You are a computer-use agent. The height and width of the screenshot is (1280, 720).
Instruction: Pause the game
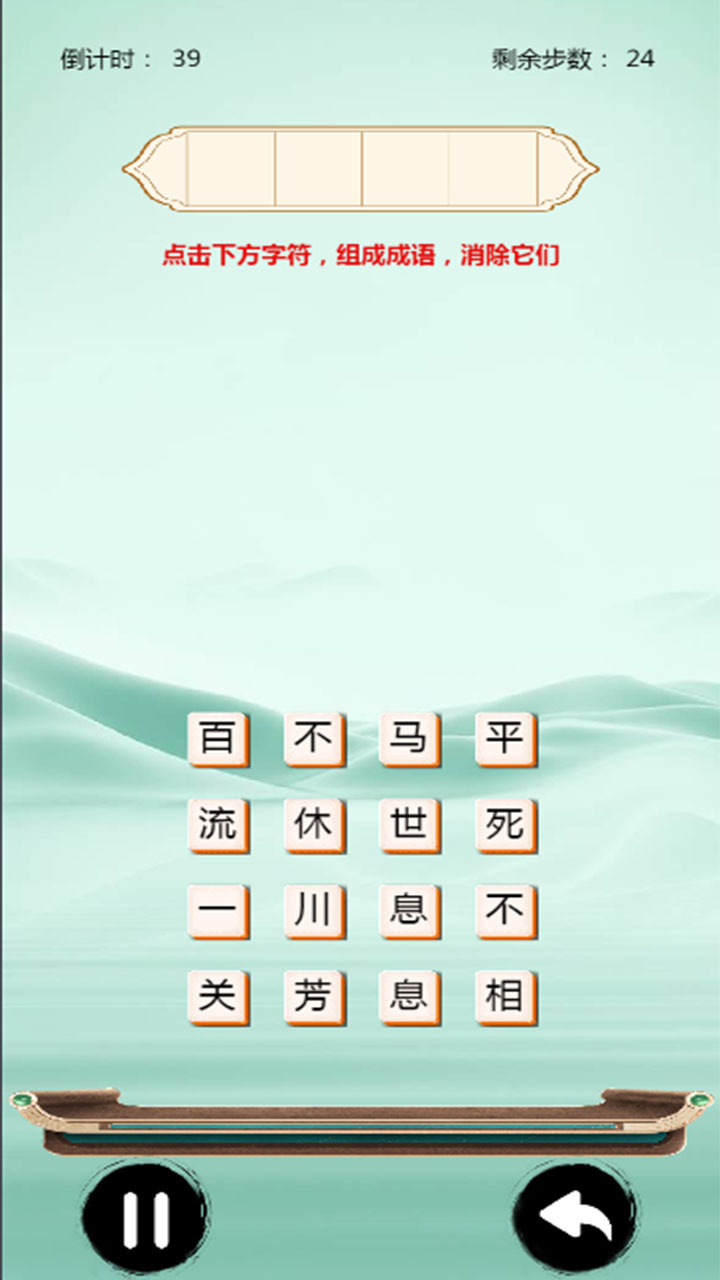click(x=144, y=1219)
